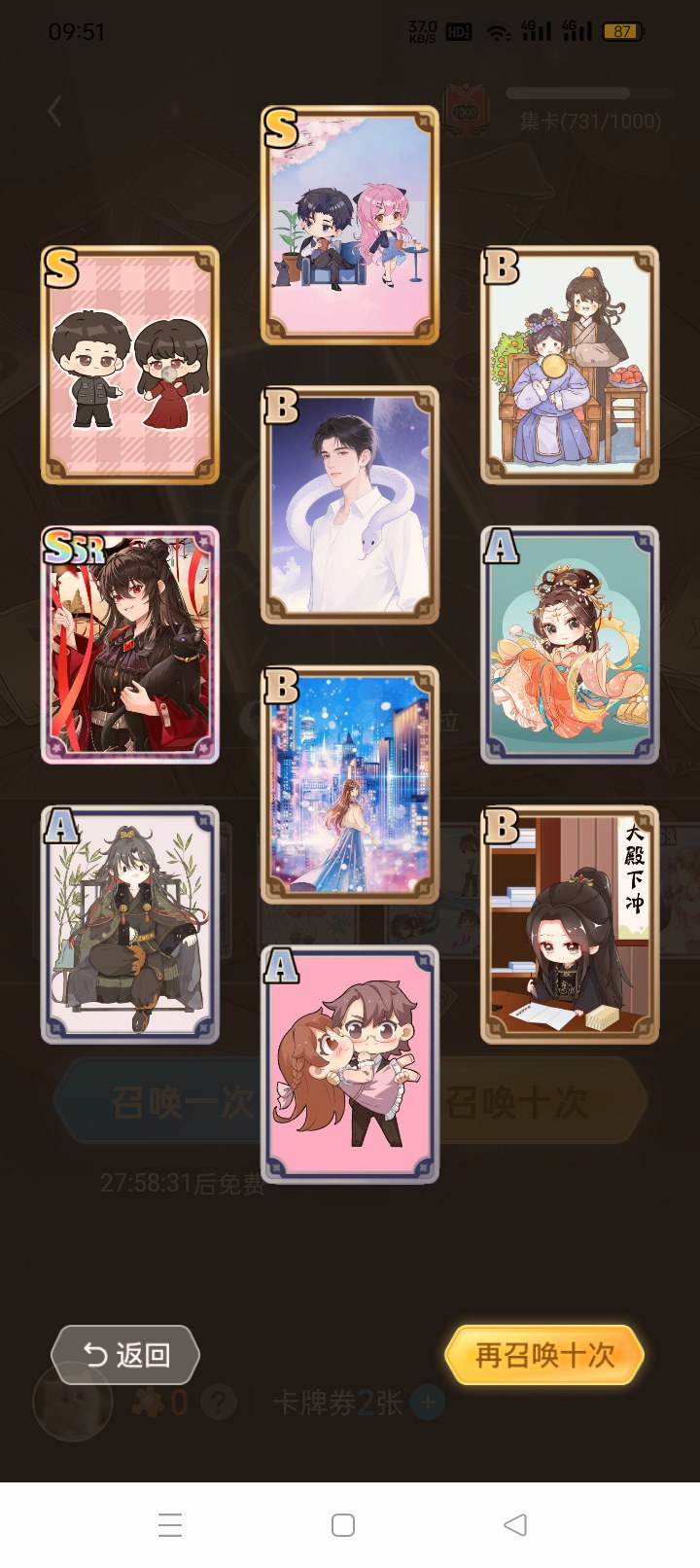700x1568 pixels.
Task: Open the S card with pink plaid background
Action: pos(130,365)
